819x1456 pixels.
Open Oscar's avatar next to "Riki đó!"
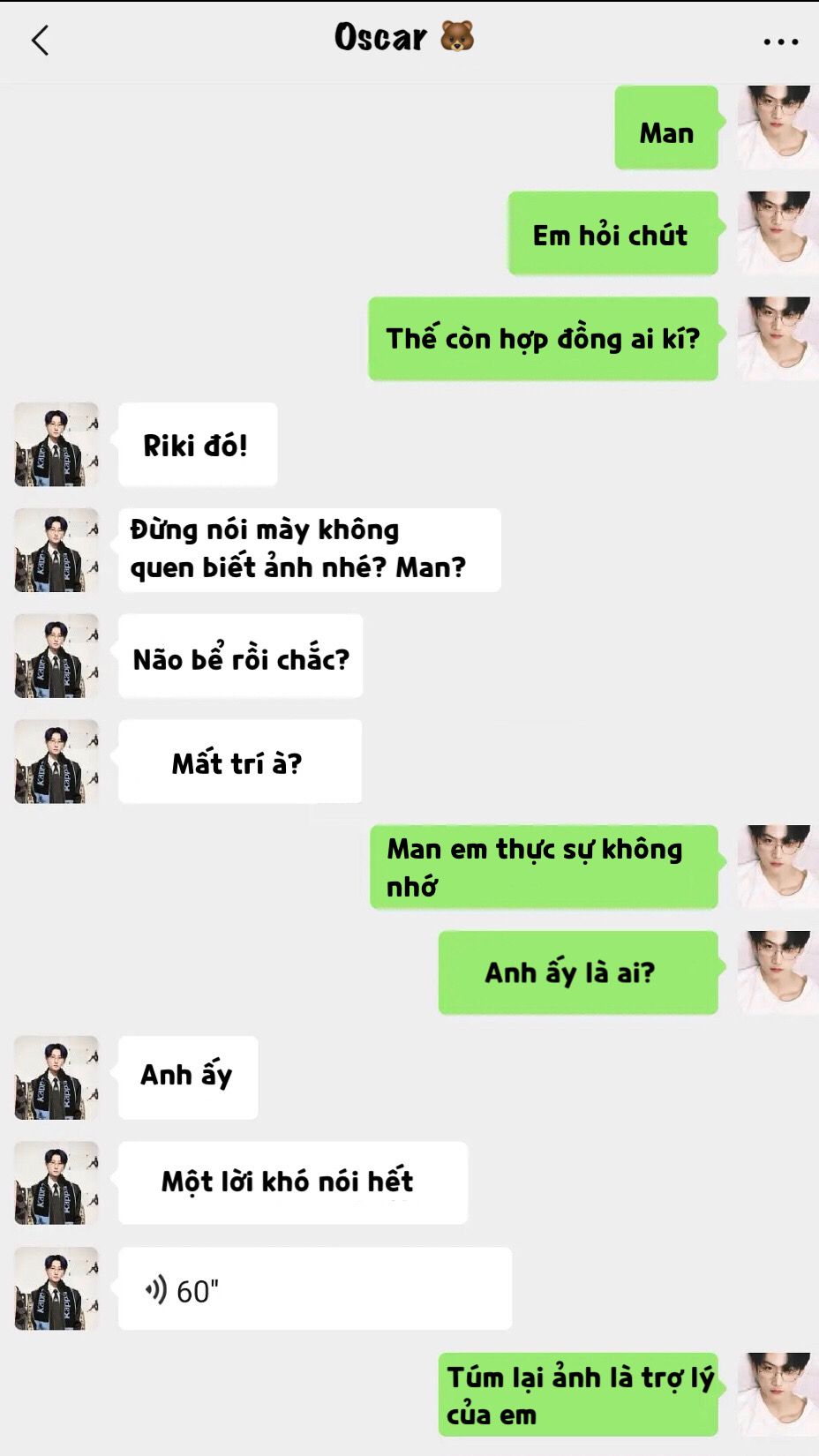click(56, 445)
